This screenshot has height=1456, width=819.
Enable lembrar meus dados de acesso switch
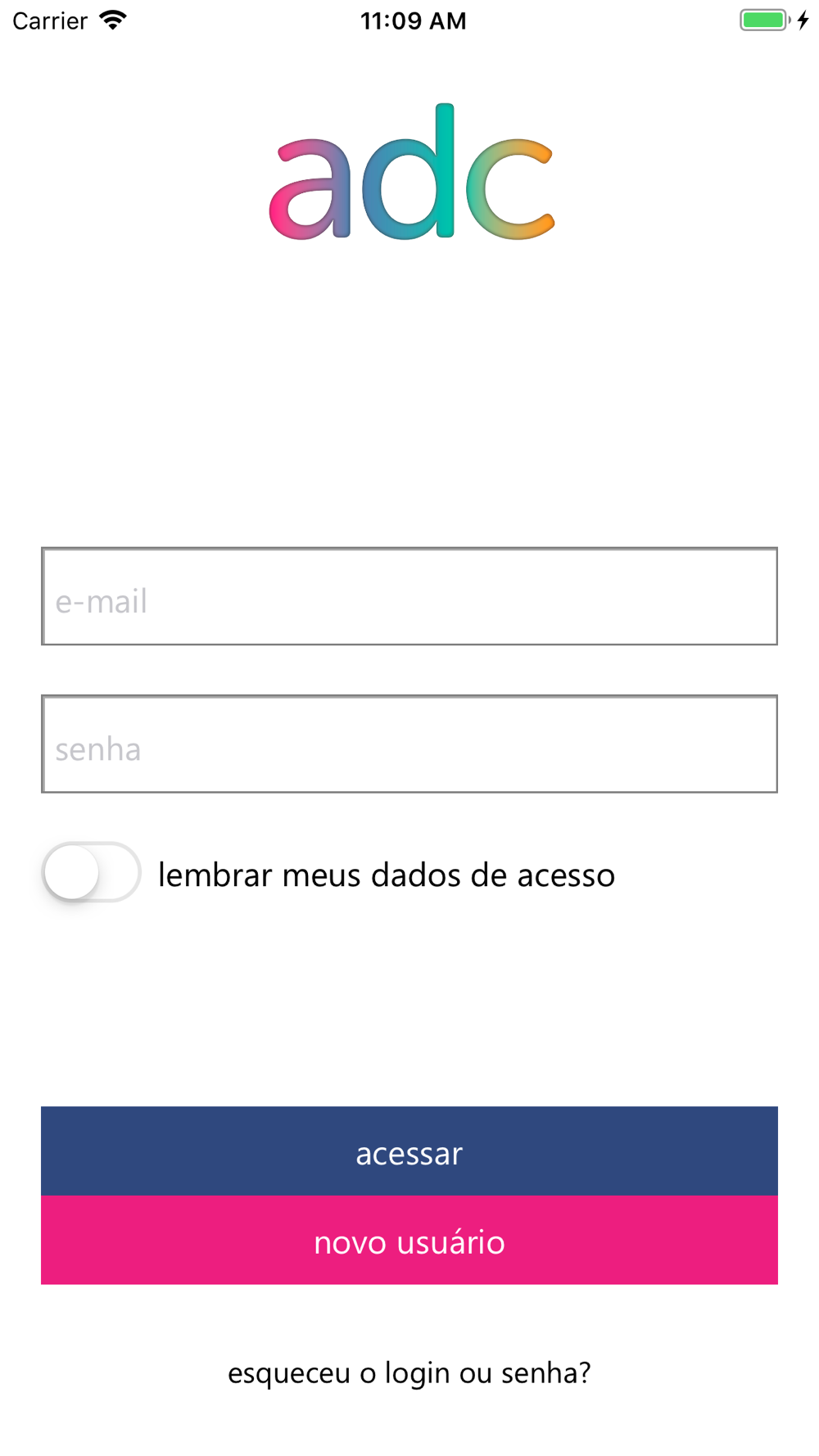91,872
